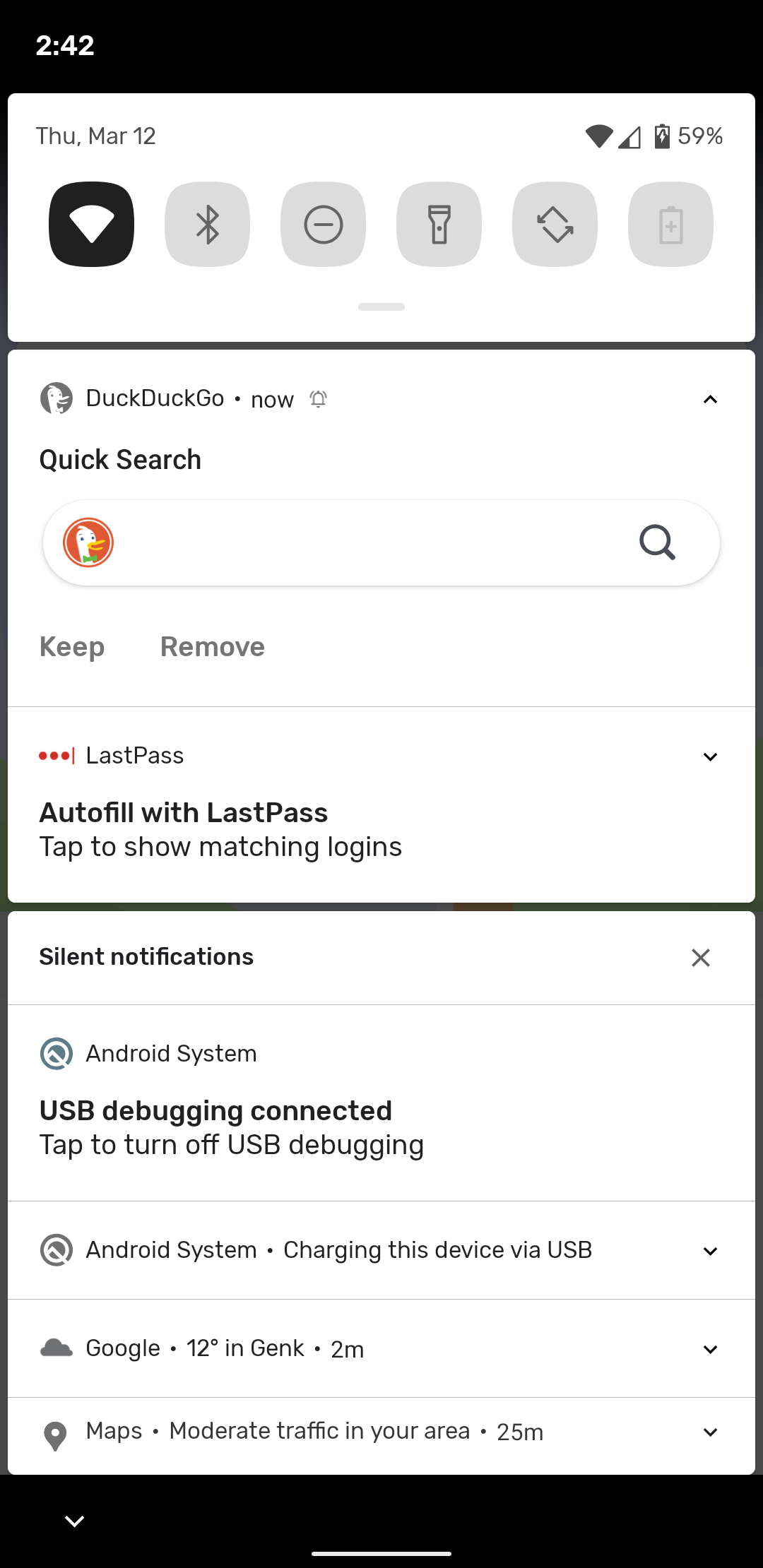This screenshot has height=1568, width=763.
Task: Toggle the Wi-Fi quick setting tile
Action: (92, 225)
